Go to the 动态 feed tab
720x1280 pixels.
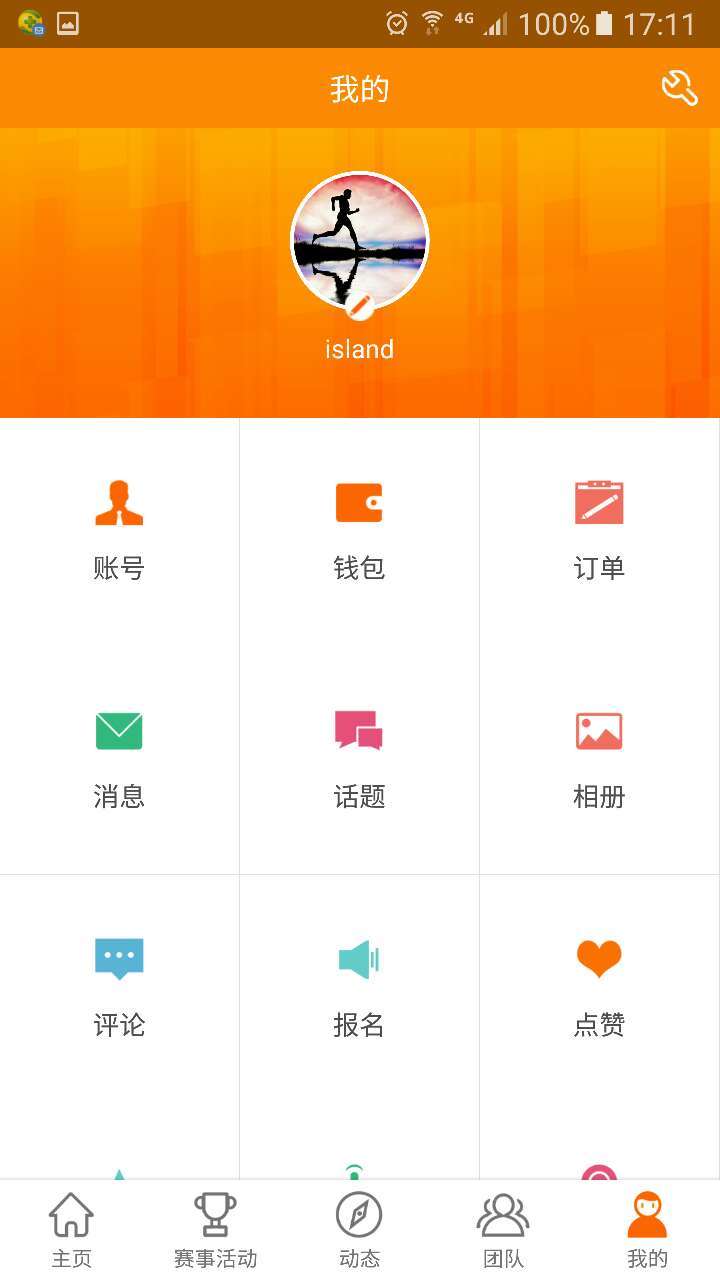[360, 1230]
